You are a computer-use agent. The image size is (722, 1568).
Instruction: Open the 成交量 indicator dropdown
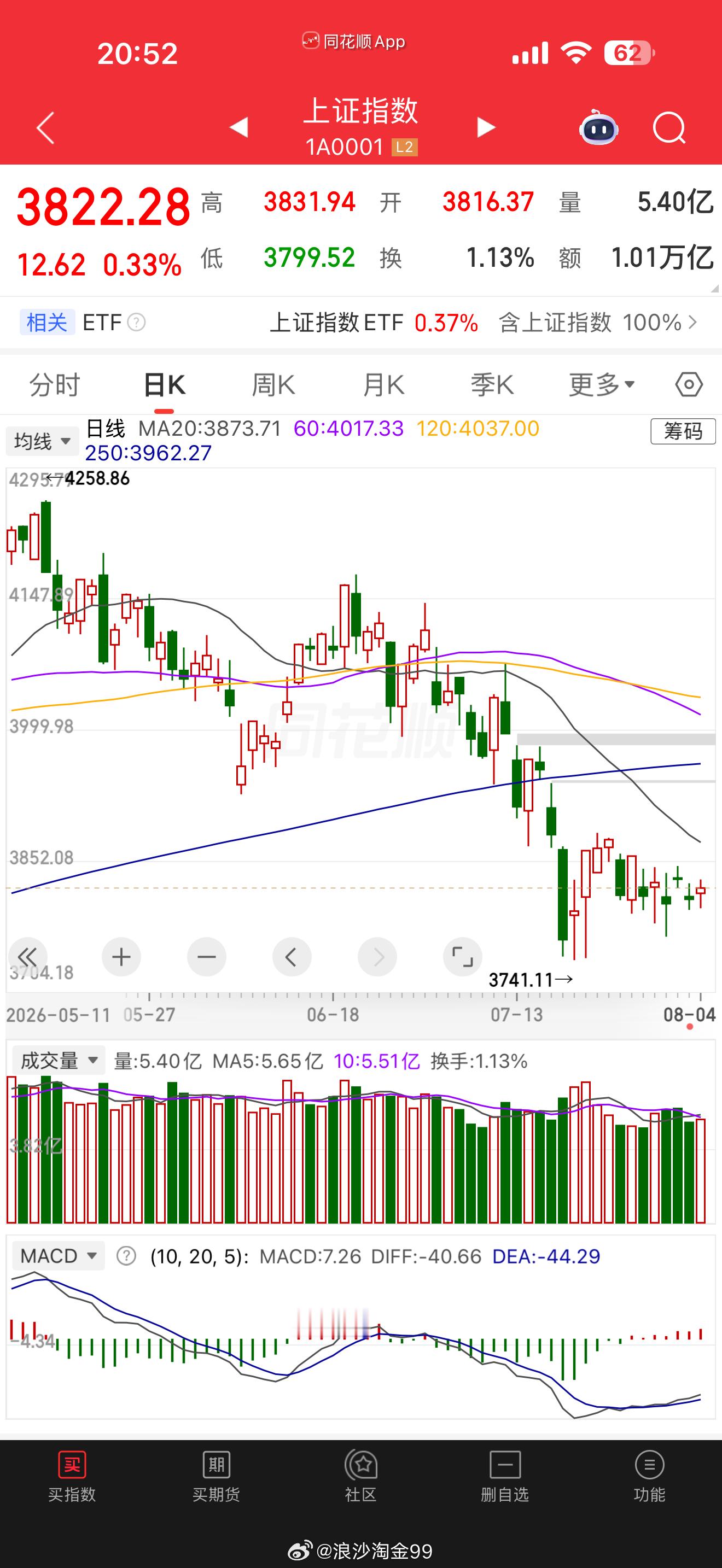point(59,1061)
